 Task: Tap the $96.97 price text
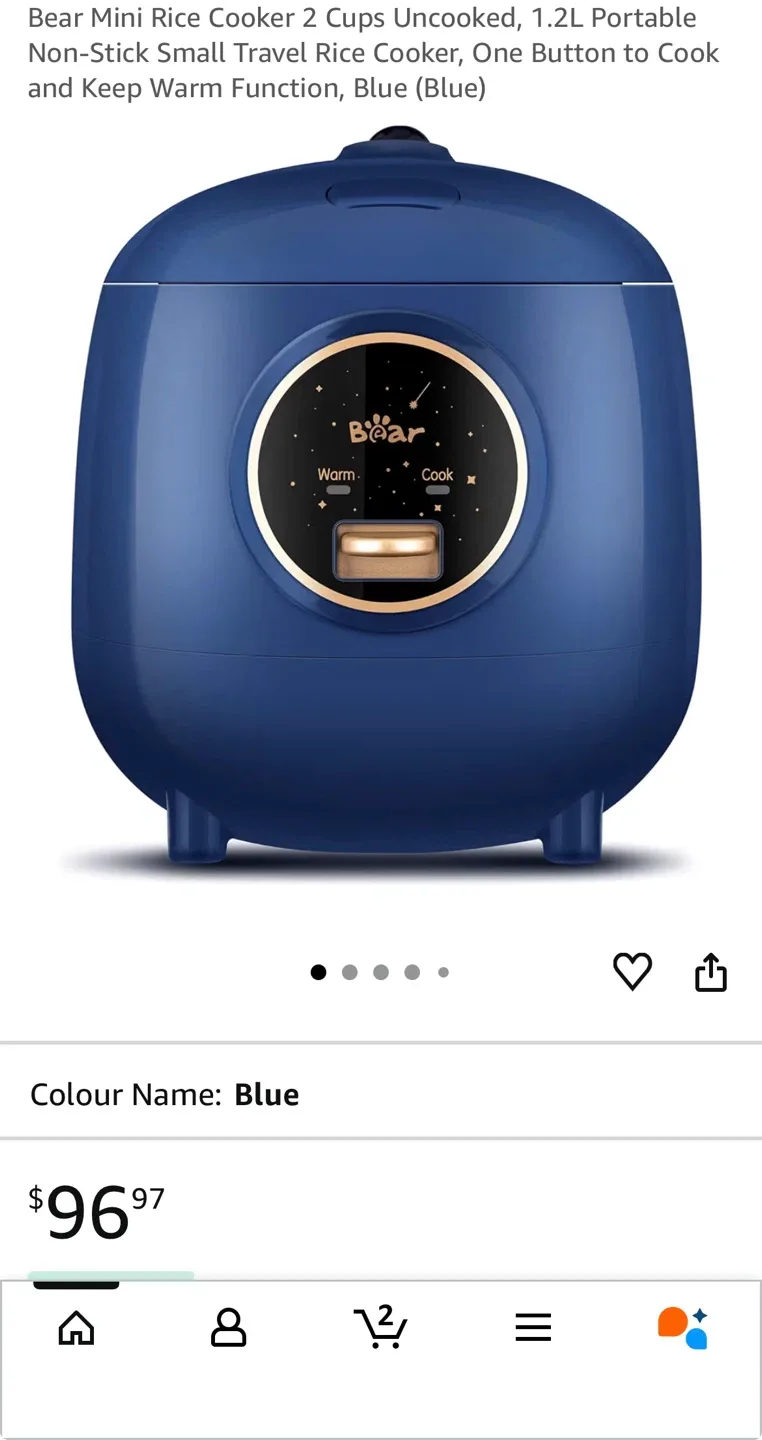click(90, 1212)
